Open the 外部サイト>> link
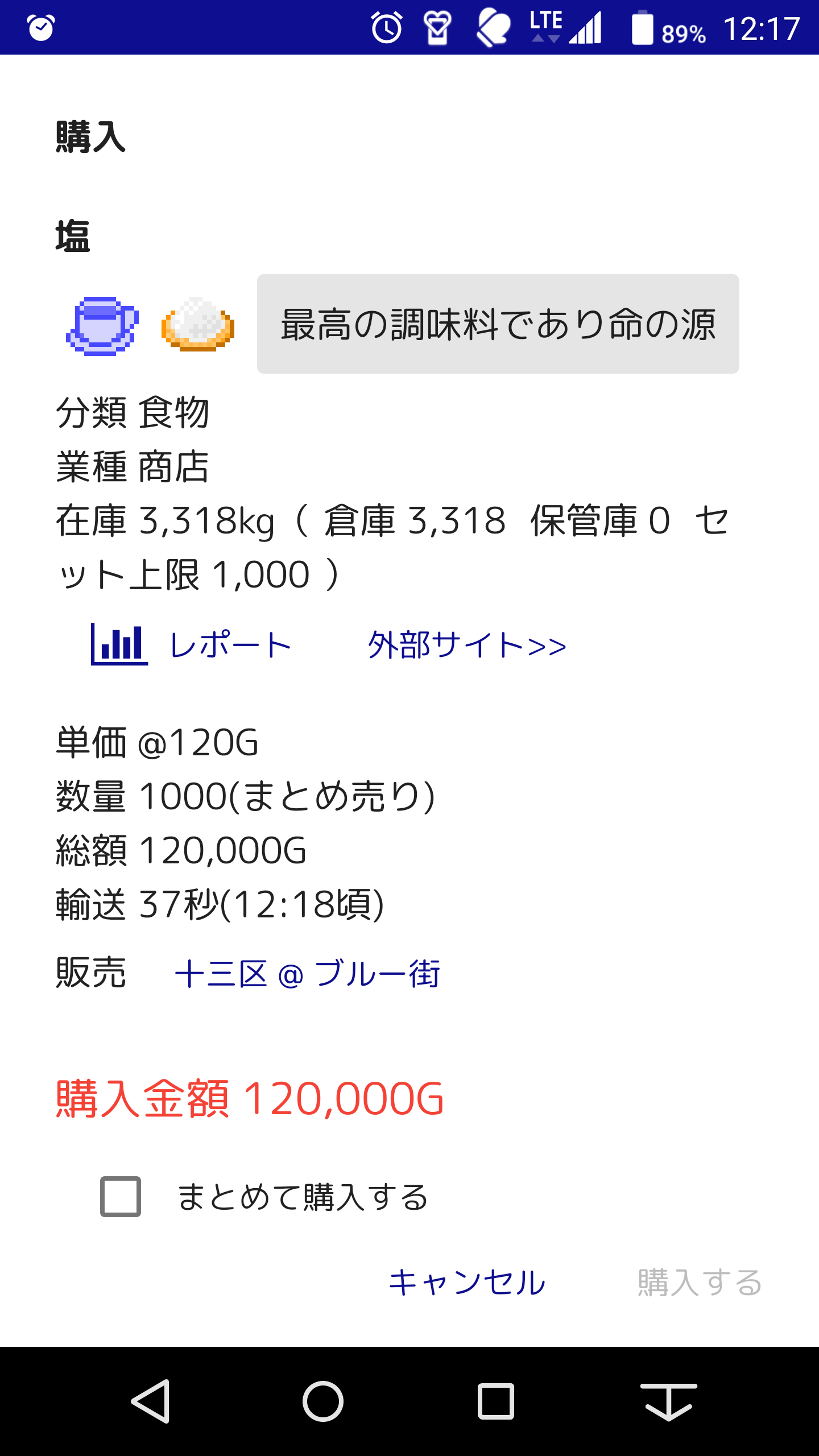This screenshot has width=819, height=1456. point(467,646)
